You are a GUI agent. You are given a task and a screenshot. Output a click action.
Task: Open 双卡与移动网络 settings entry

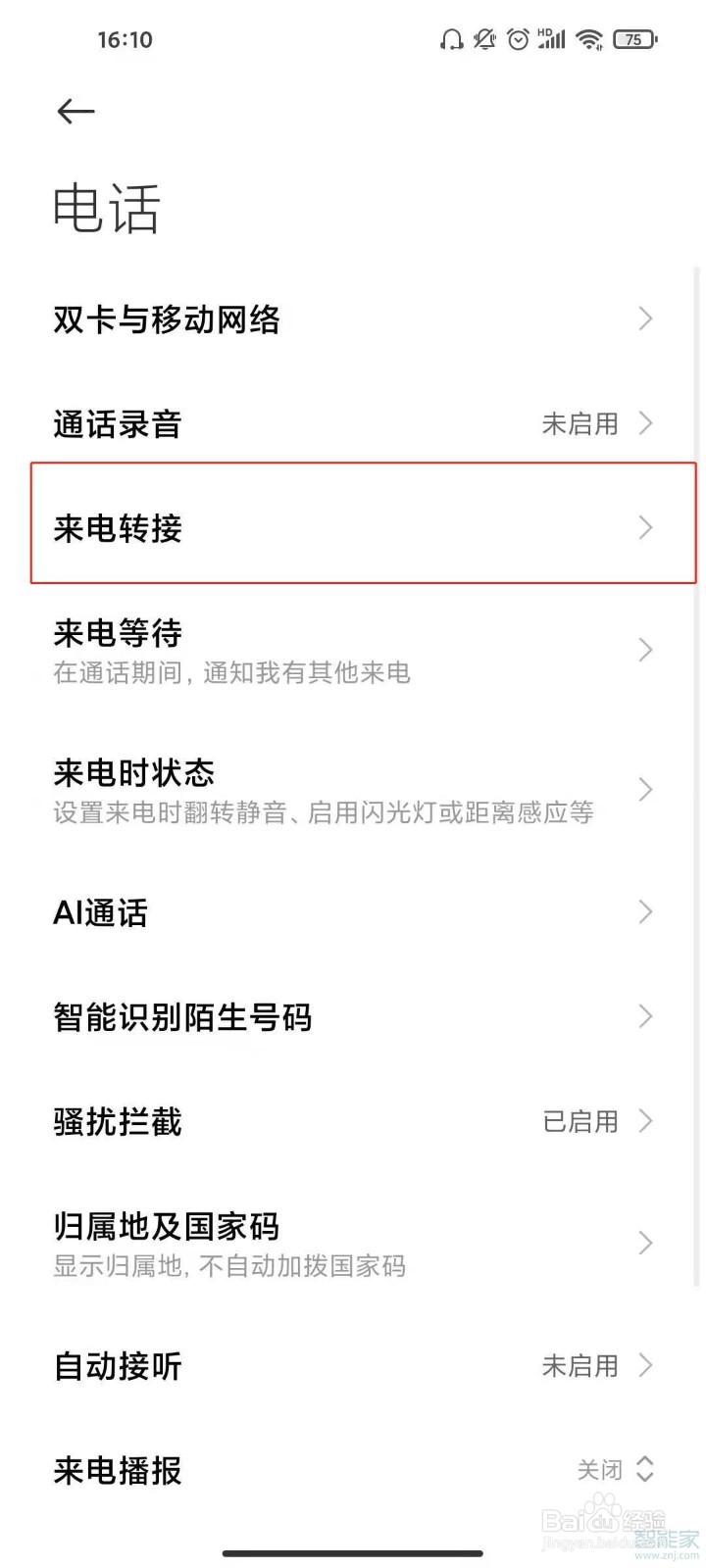353,318
